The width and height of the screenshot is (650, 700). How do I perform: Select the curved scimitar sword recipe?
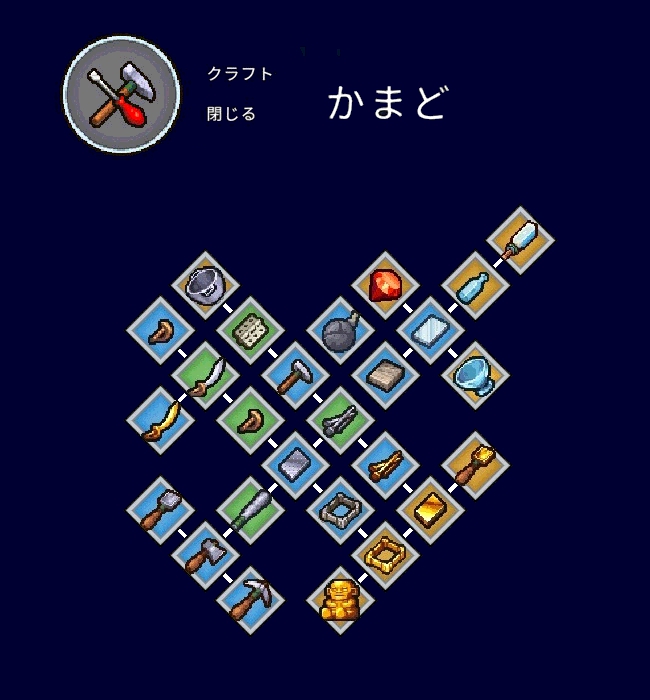pos(205,375)
